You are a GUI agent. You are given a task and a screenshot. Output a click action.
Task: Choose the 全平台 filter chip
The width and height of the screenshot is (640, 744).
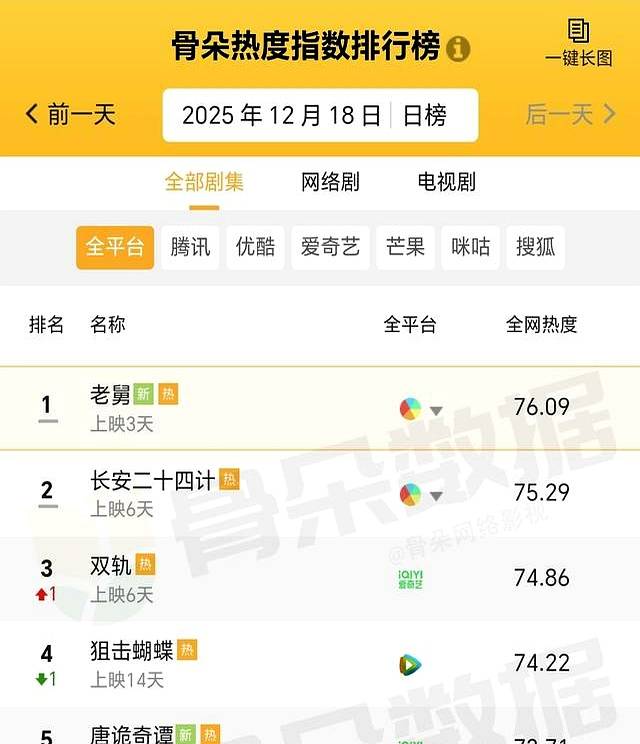pos(115,247)
